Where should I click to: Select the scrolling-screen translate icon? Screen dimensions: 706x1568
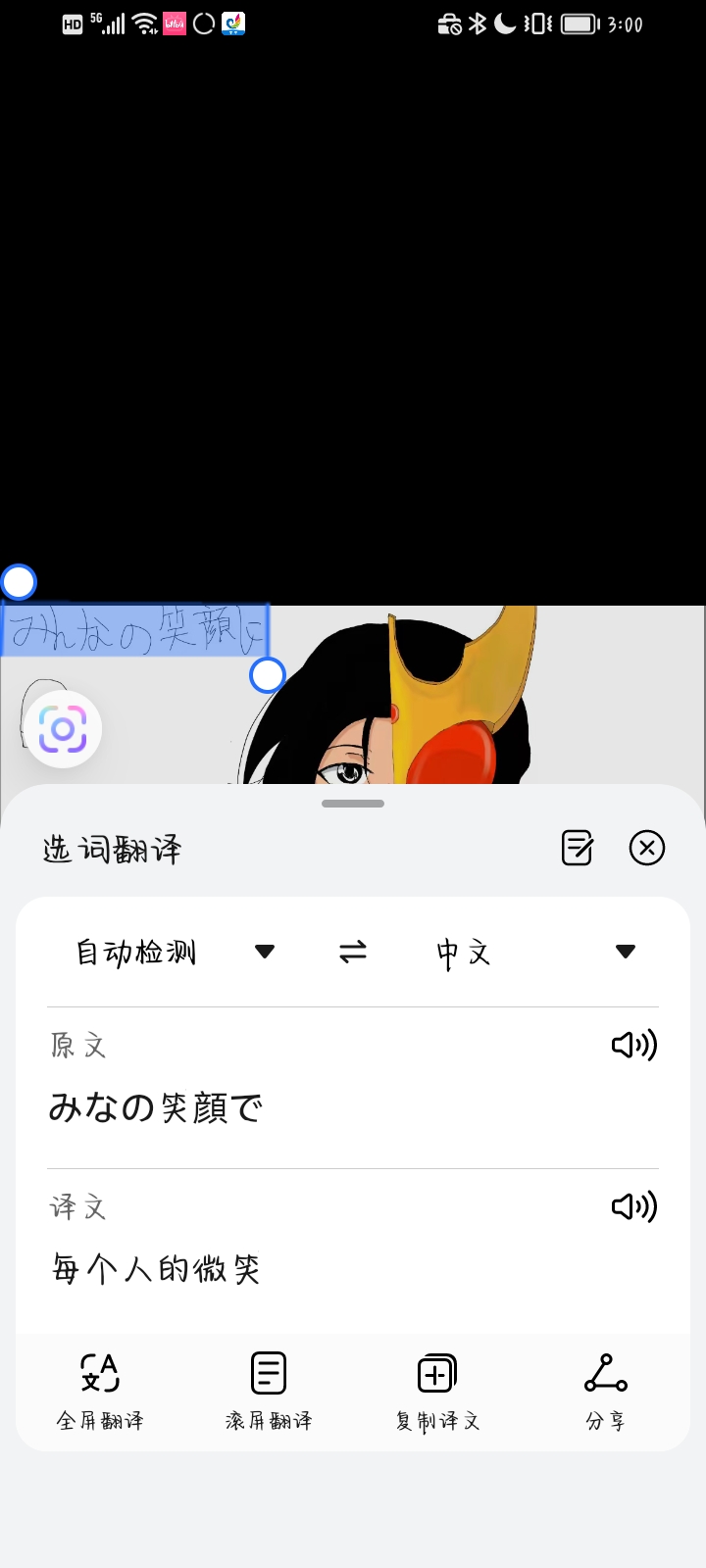pyautogui.click(x=268, y=1372)
